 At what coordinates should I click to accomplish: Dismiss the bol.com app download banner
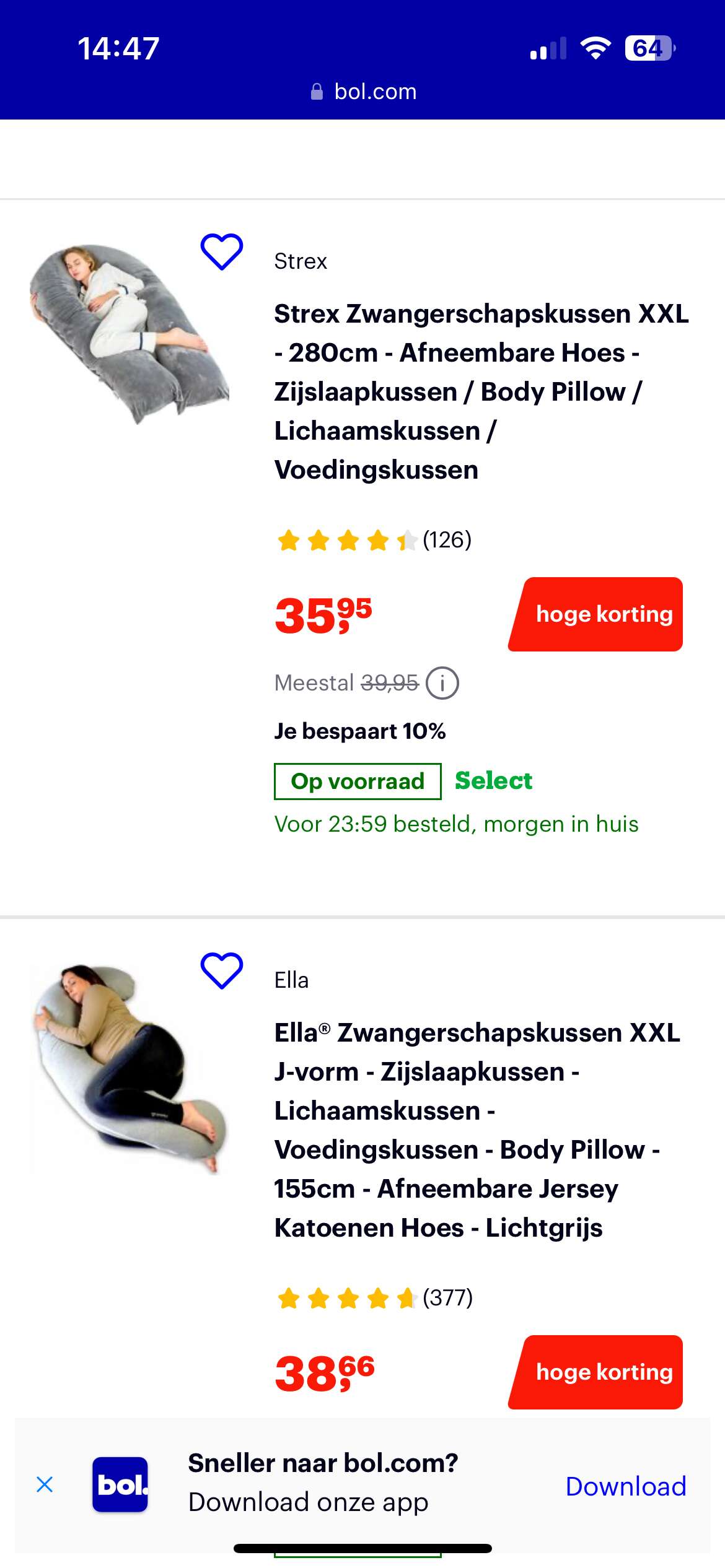click(x=45, y=1484)
